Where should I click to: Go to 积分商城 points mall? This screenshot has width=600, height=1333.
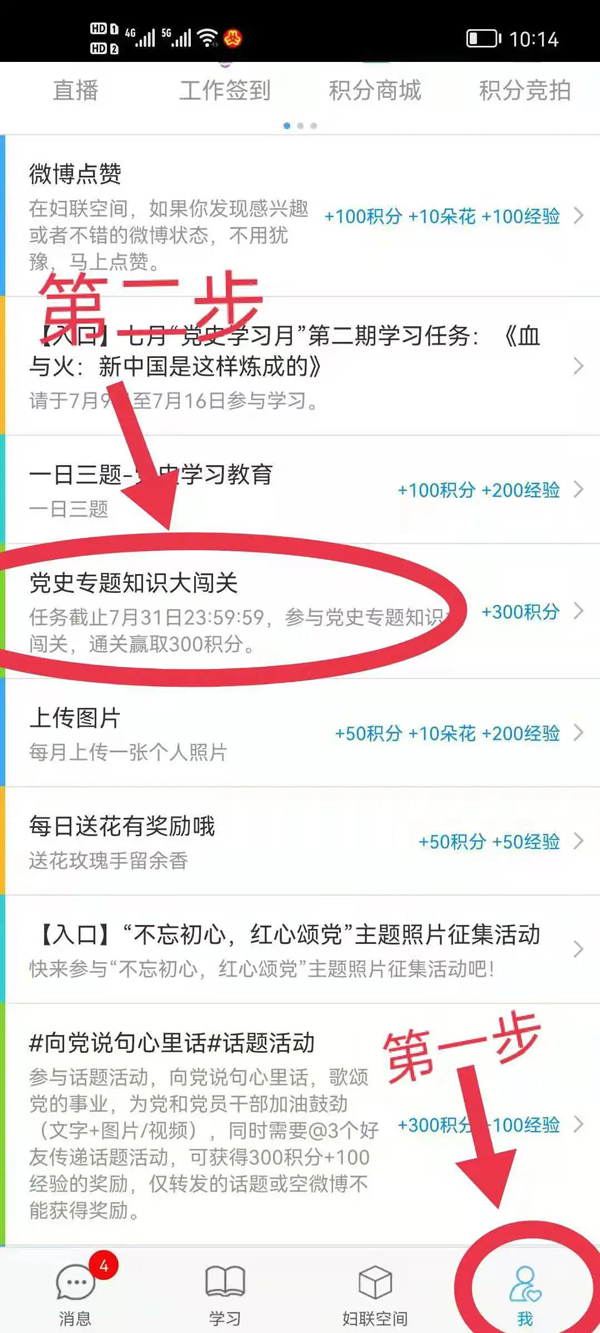[375, 91]
